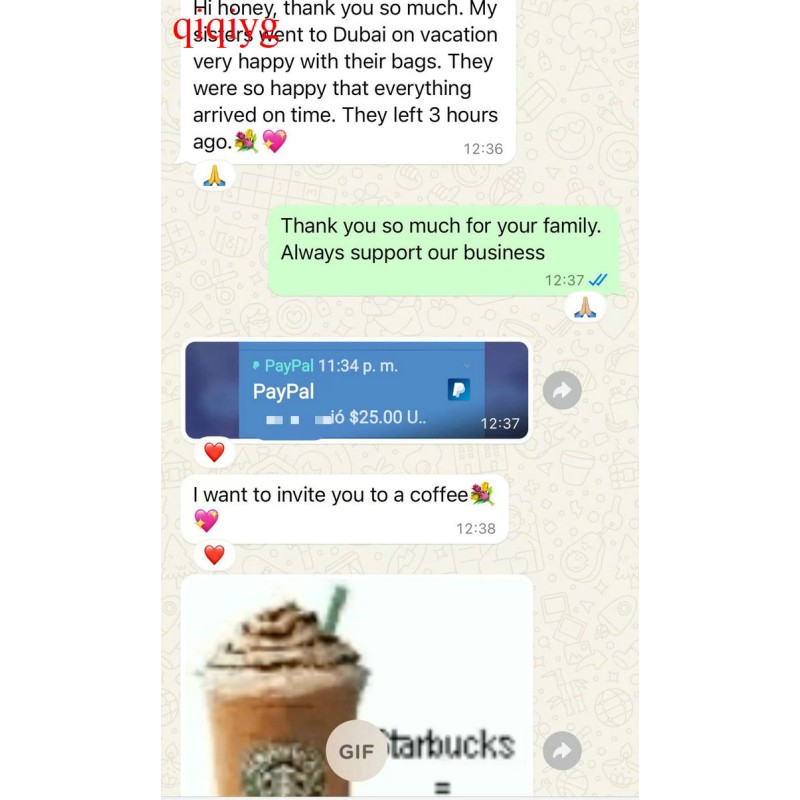
Task: Play the Starbucks GIF
Action: coord(357,750)
